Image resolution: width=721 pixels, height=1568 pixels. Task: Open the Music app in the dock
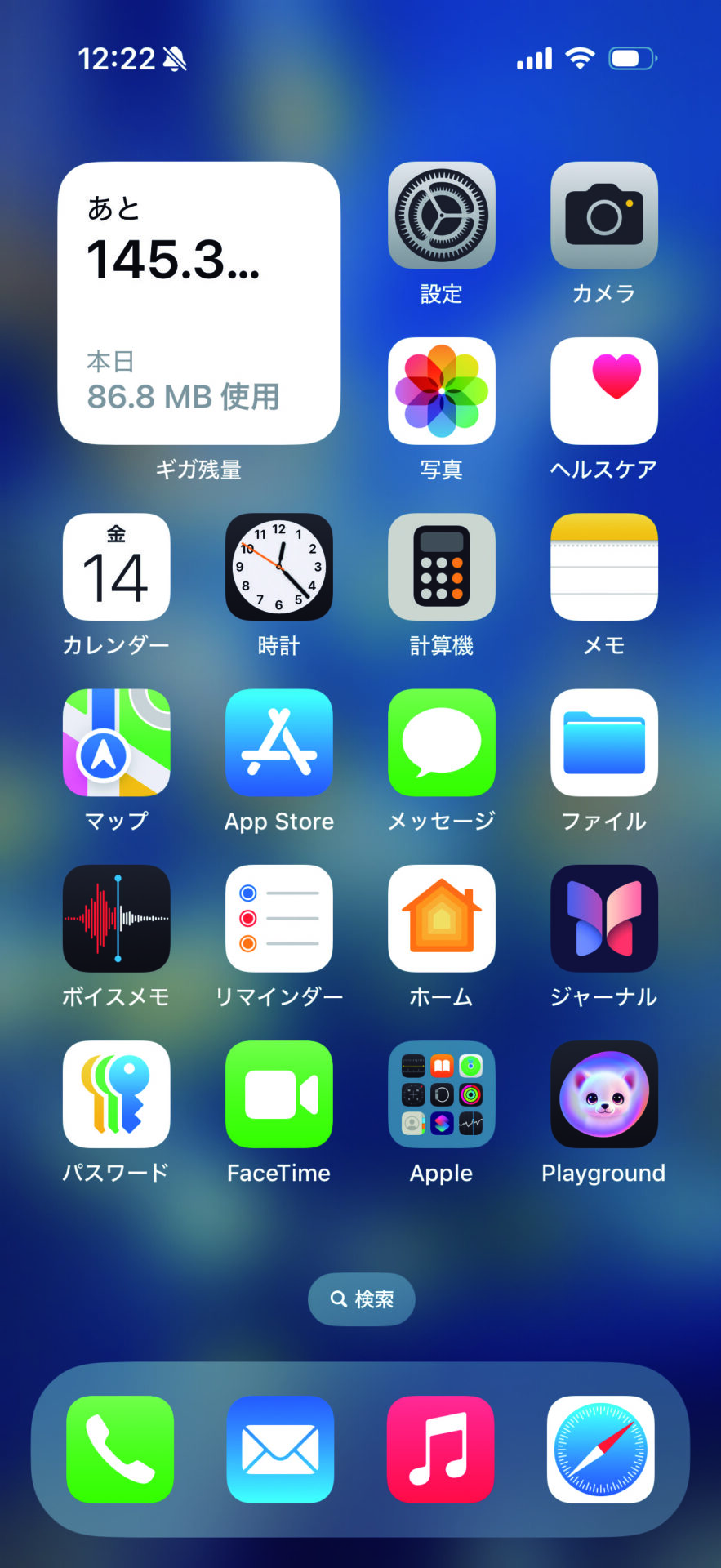coord(440,1450)
